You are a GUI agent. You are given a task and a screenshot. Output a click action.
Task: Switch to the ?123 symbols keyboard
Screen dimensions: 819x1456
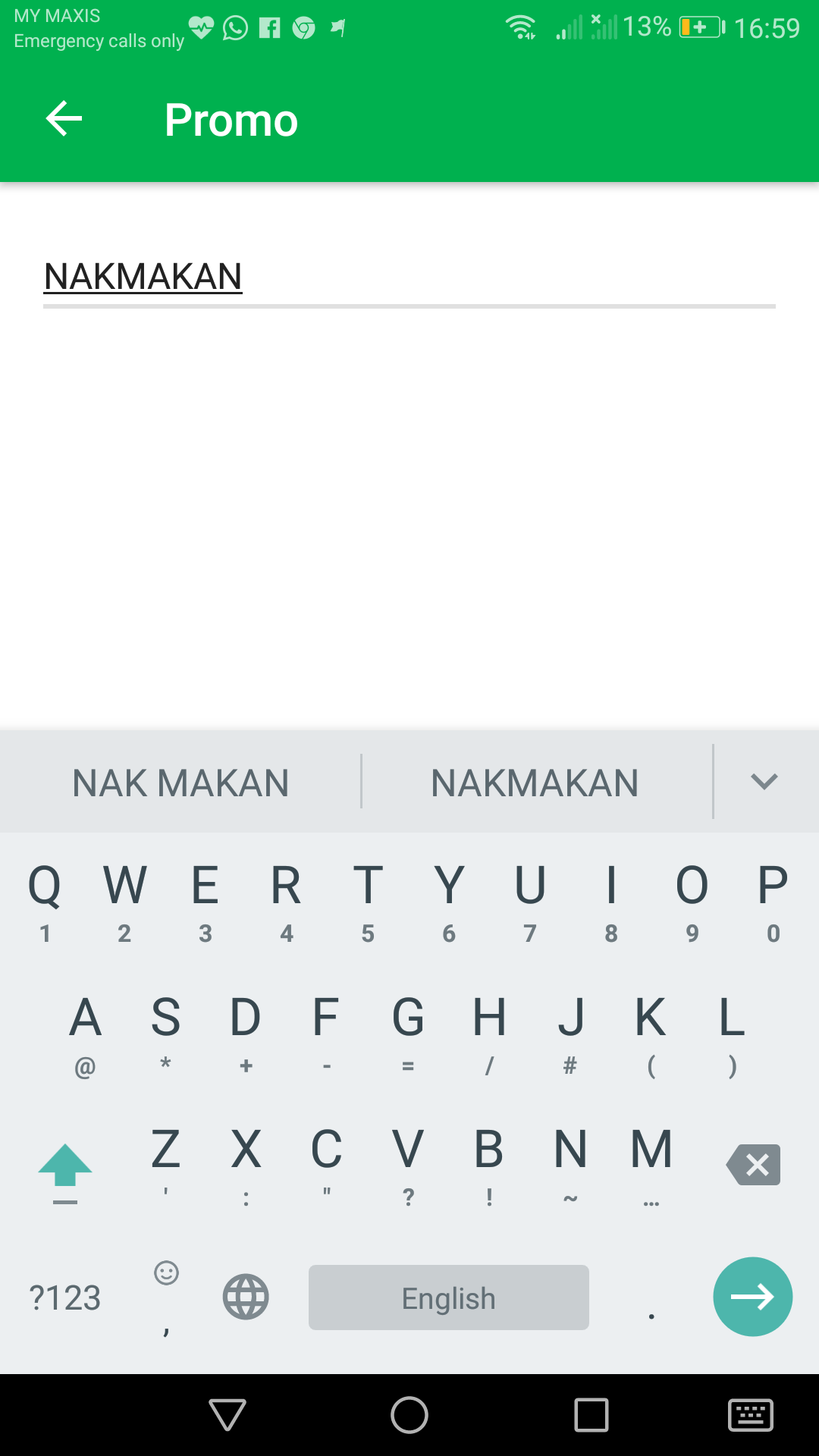[64, 1298]
